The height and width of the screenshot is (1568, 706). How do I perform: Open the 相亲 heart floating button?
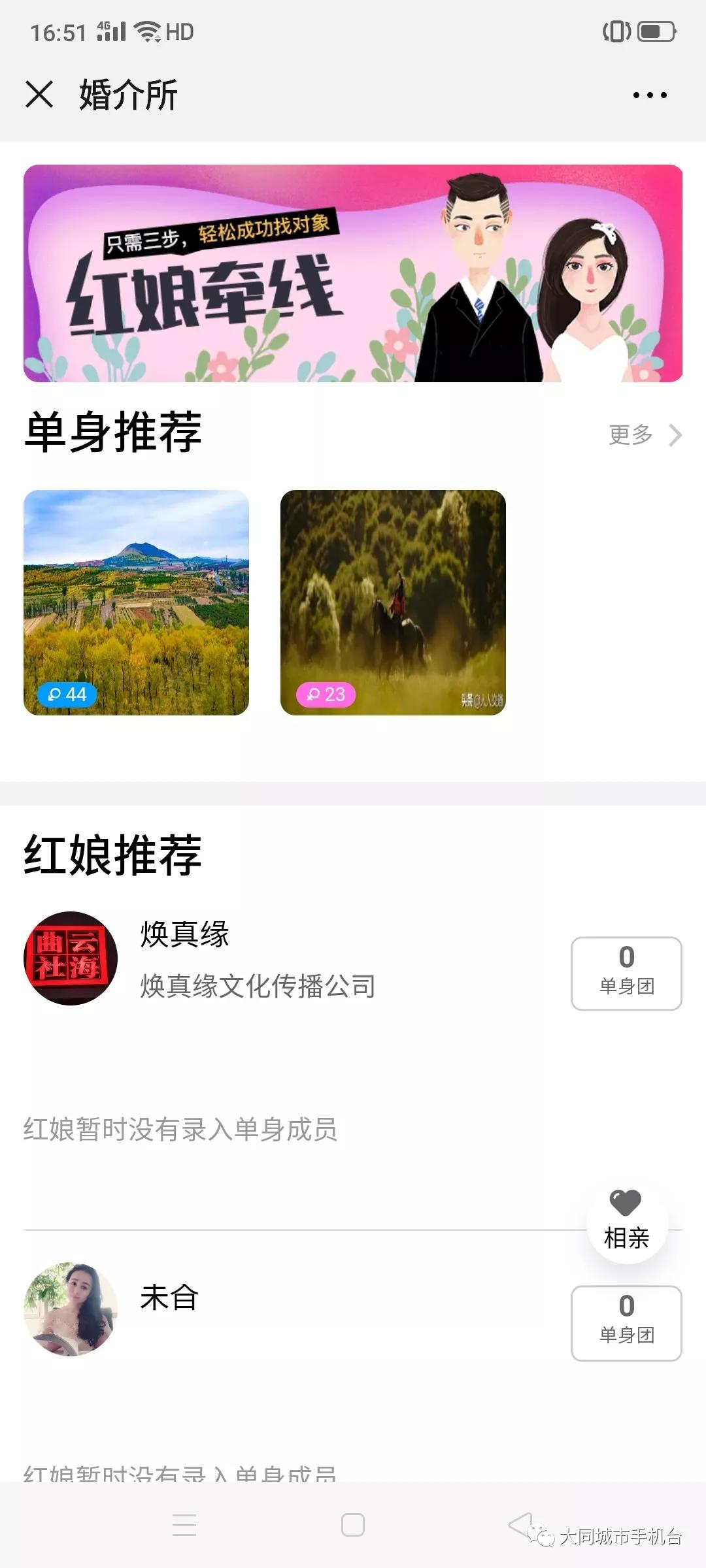pos(626,1222)
